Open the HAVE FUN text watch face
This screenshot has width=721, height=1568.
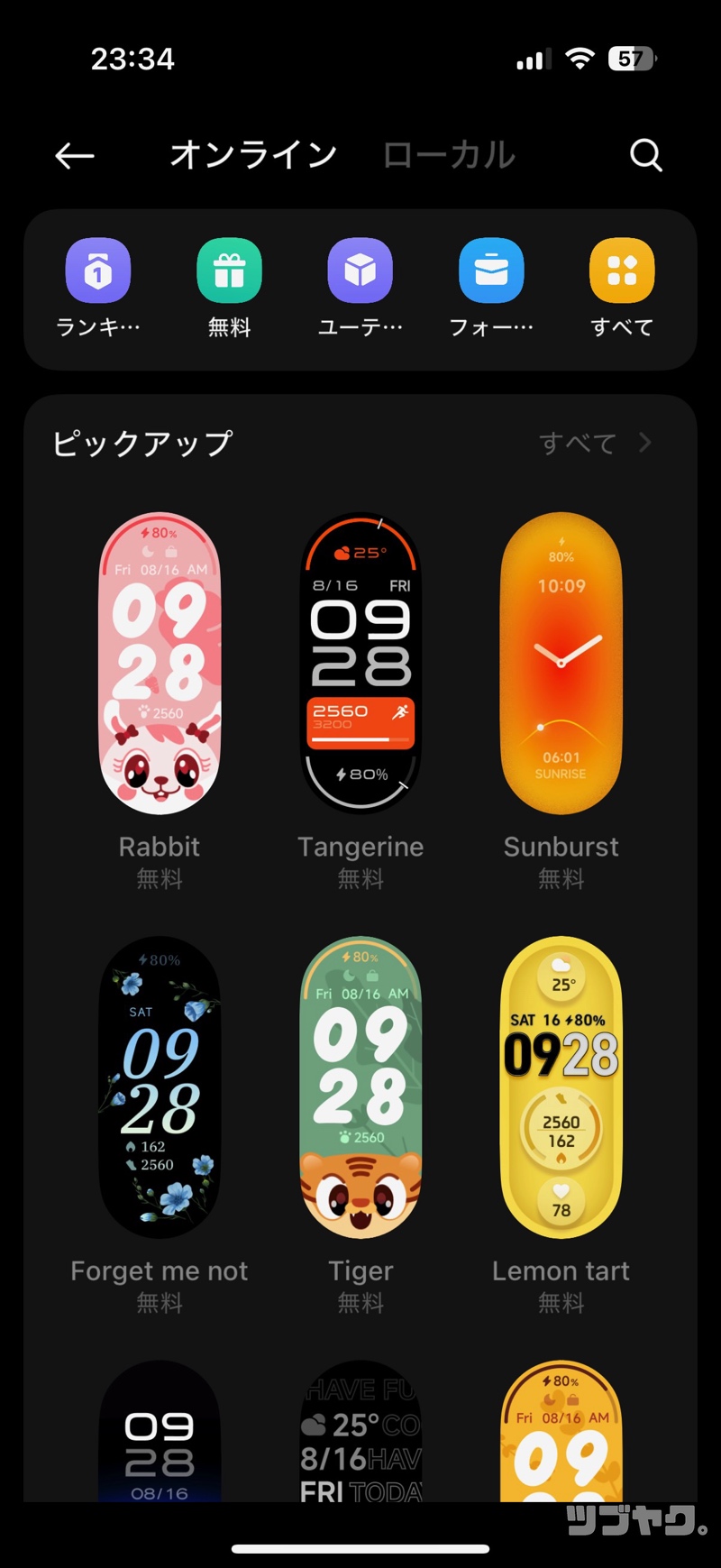click(360, 1434)
